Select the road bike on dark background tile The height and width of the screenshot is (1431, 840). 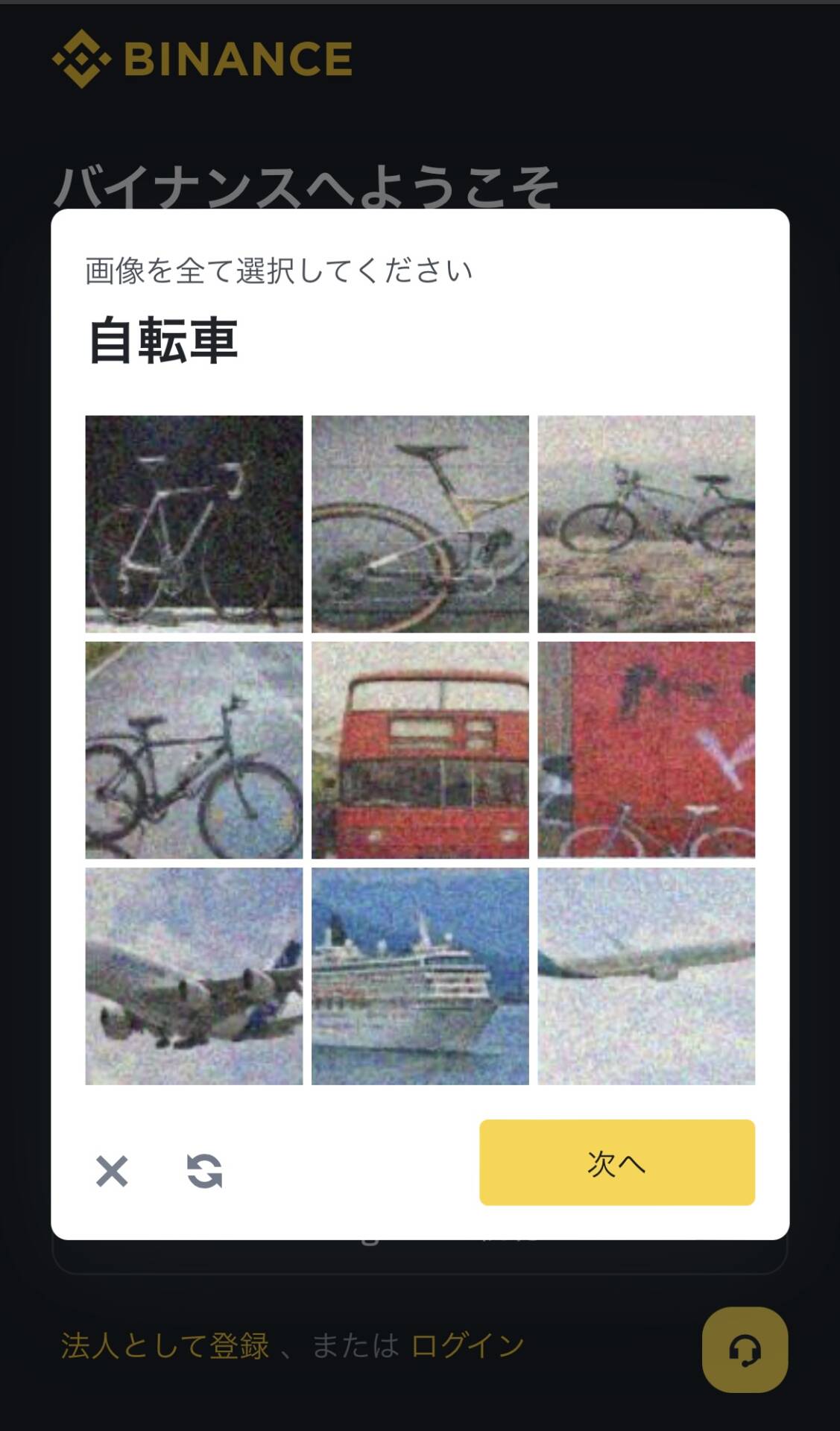coord(194,524)
